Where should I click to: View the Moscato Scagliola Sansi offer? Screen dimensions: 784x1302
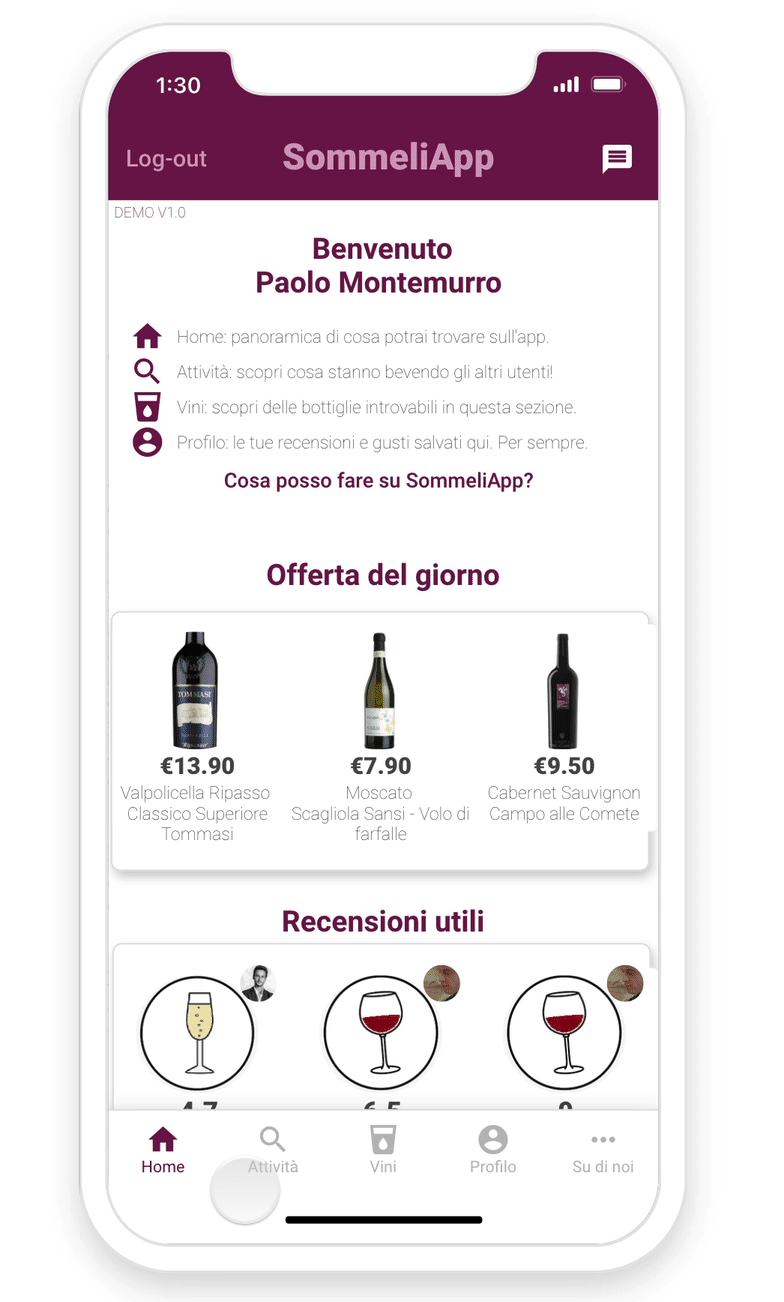click(380, 737)
